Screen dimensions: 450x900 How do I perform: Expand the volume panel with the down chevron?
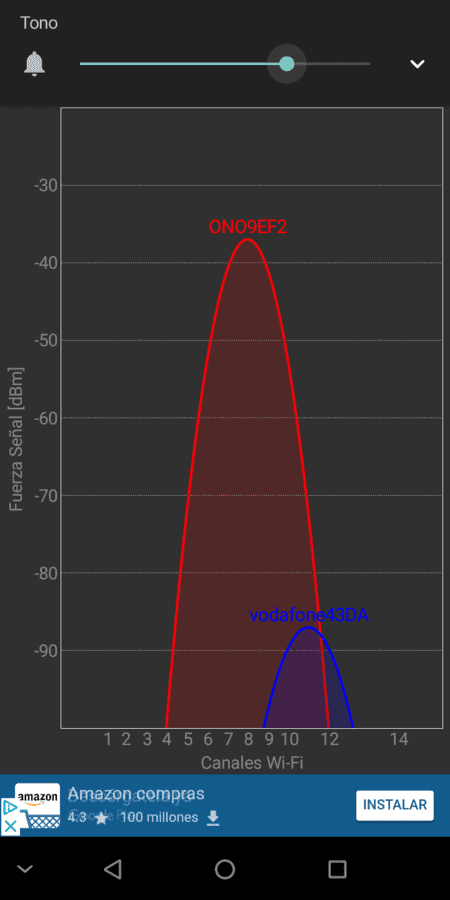pyautogui.click(x=417, y=64)
